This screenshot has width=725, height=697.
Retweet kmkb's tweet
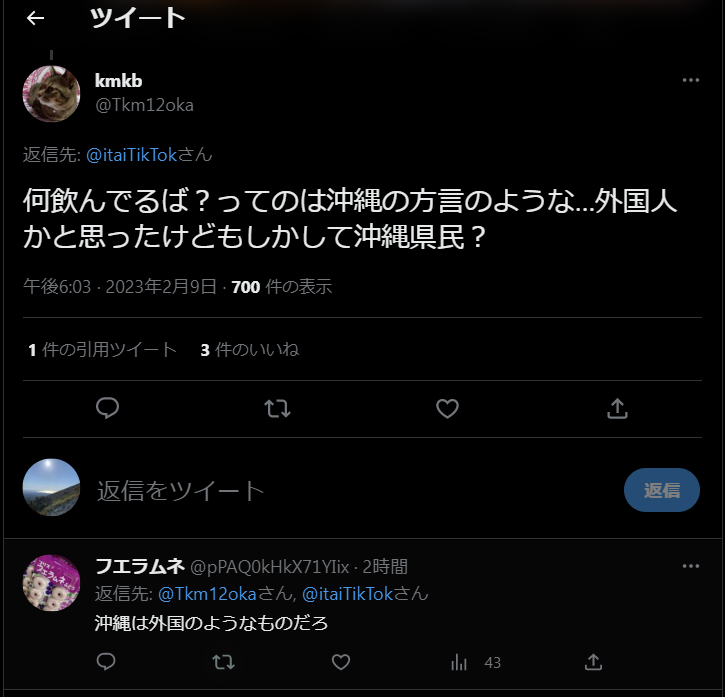click(277, 408)
